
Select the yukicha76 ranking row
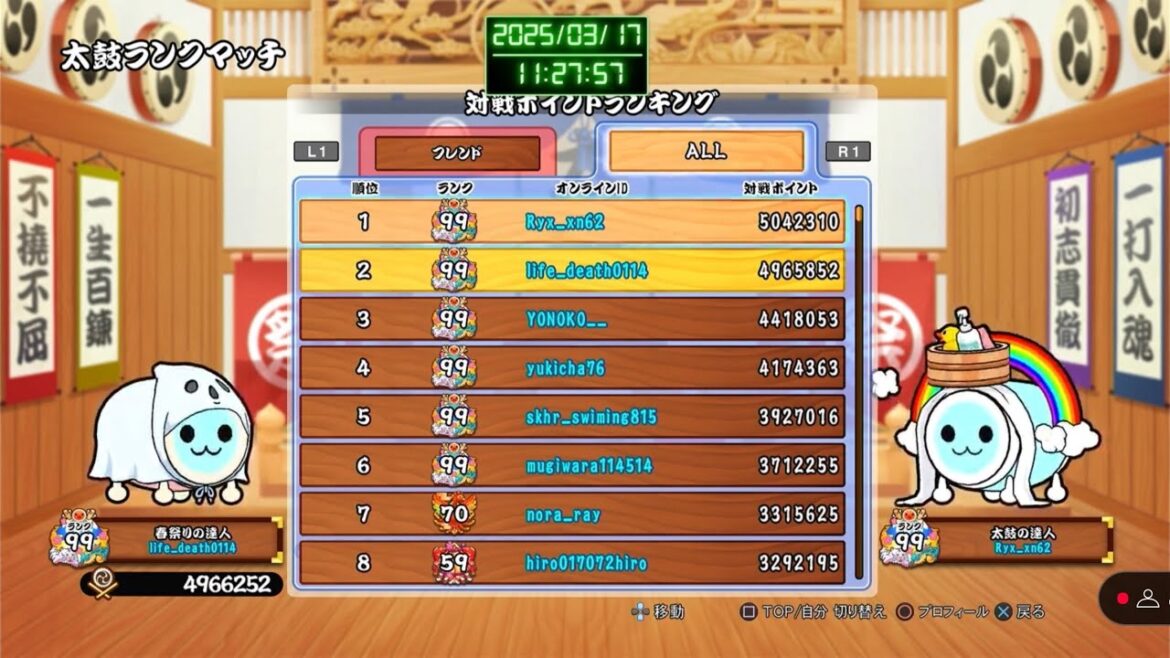coord(572,368)
